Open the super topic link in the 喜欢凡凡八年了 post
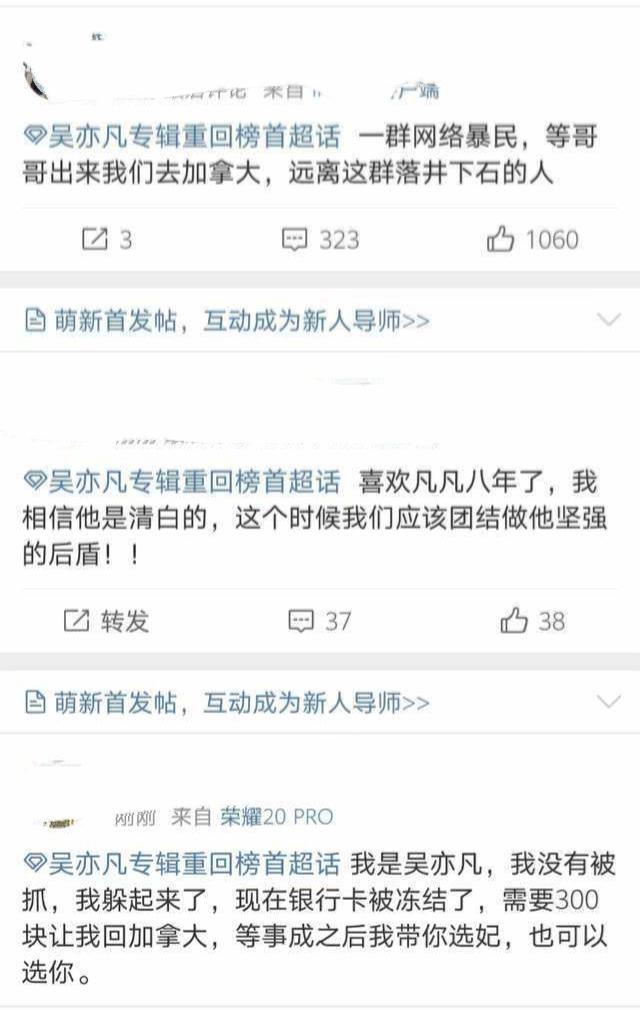 click(x=183, y=482)
